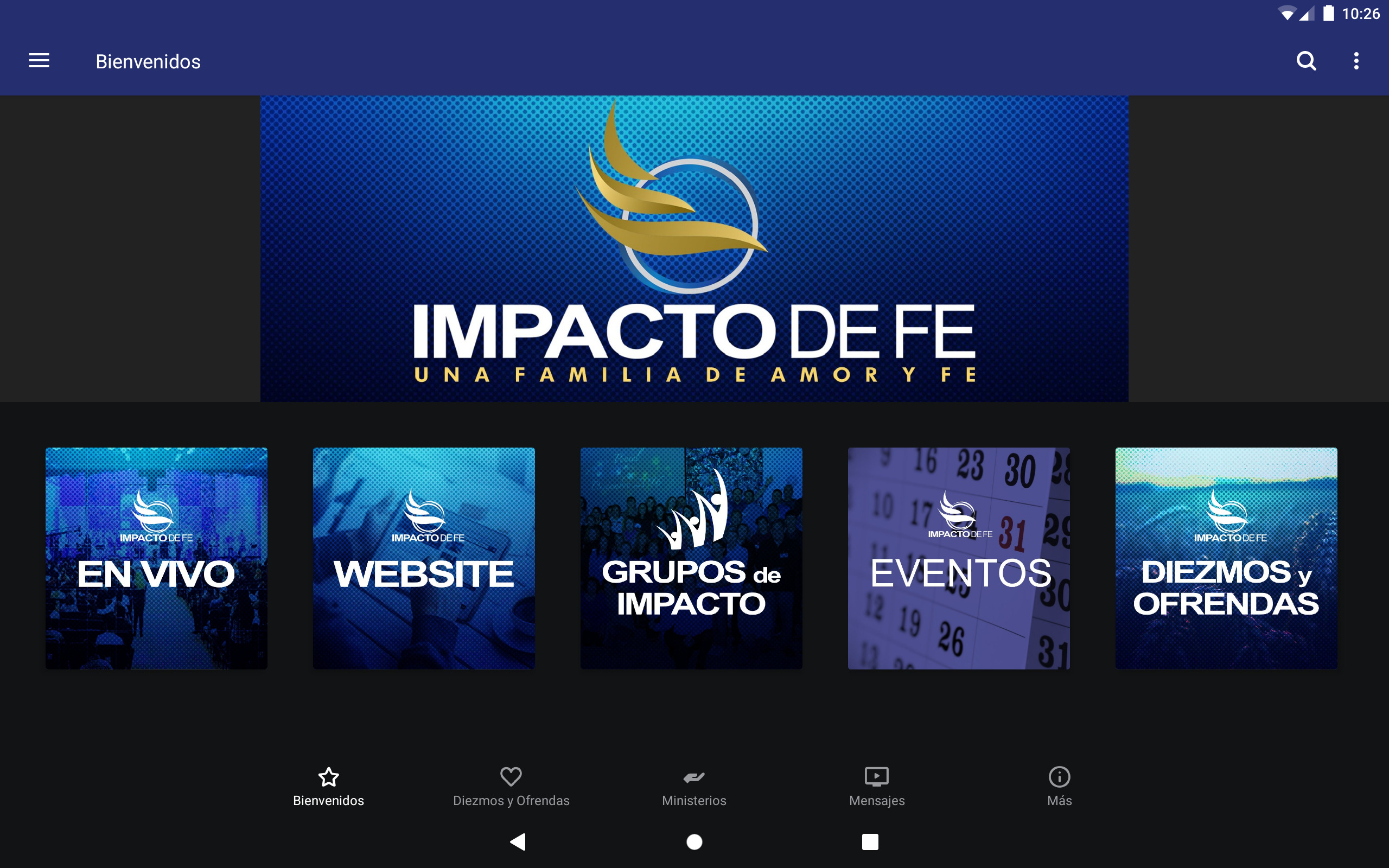Open the DIEZMOS y OFRENDAS tile
The height and width of the screenshot is (868, 1389).
point(1226,558)
